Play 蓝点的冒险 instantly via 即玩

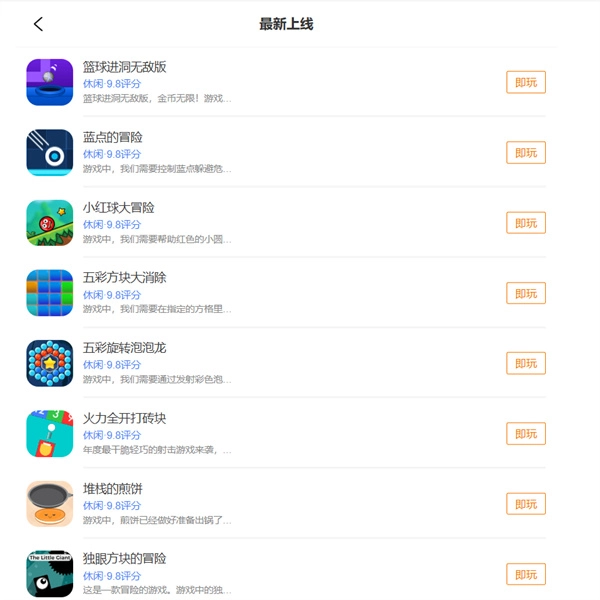point(525,153)
